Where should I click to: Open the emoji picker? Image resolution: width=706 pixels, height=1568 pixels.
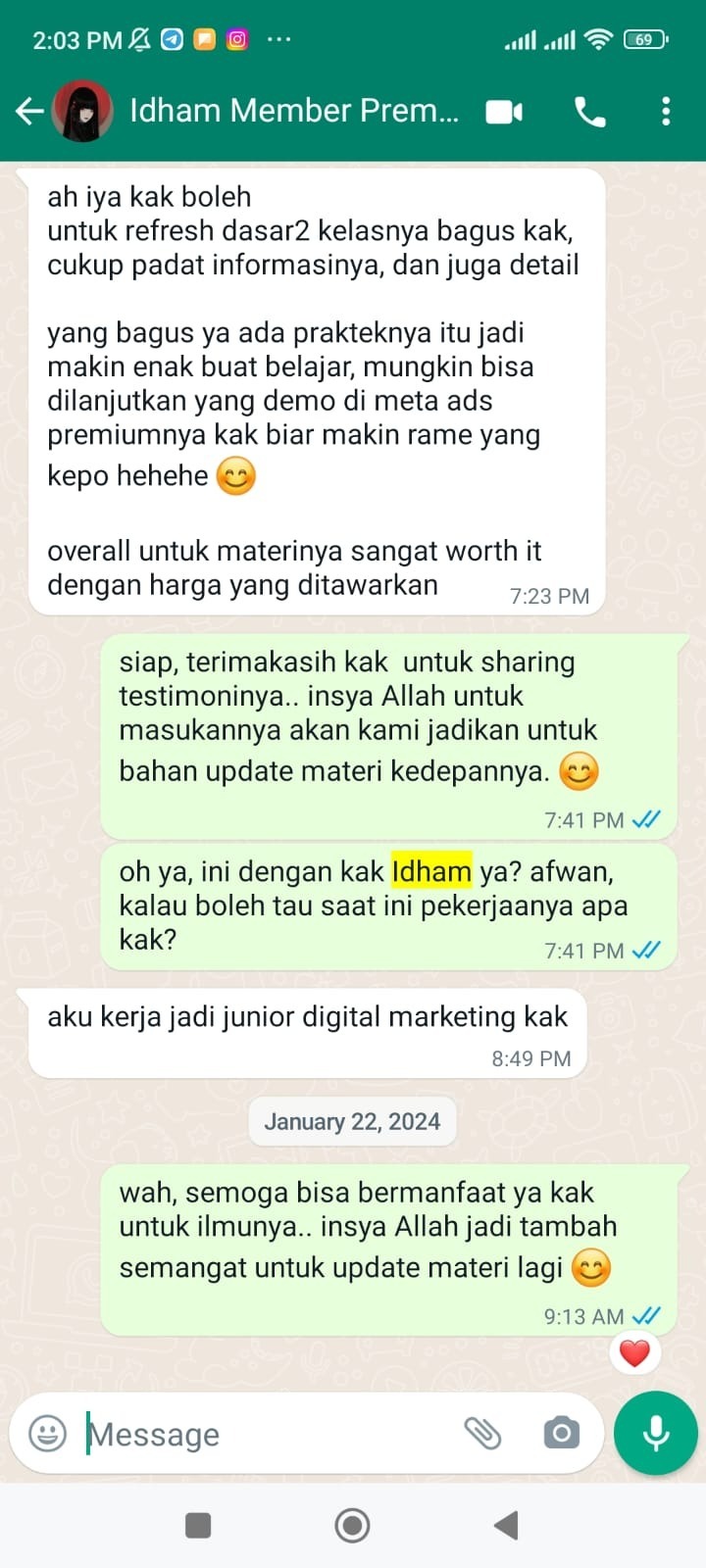coord(47,1434)
